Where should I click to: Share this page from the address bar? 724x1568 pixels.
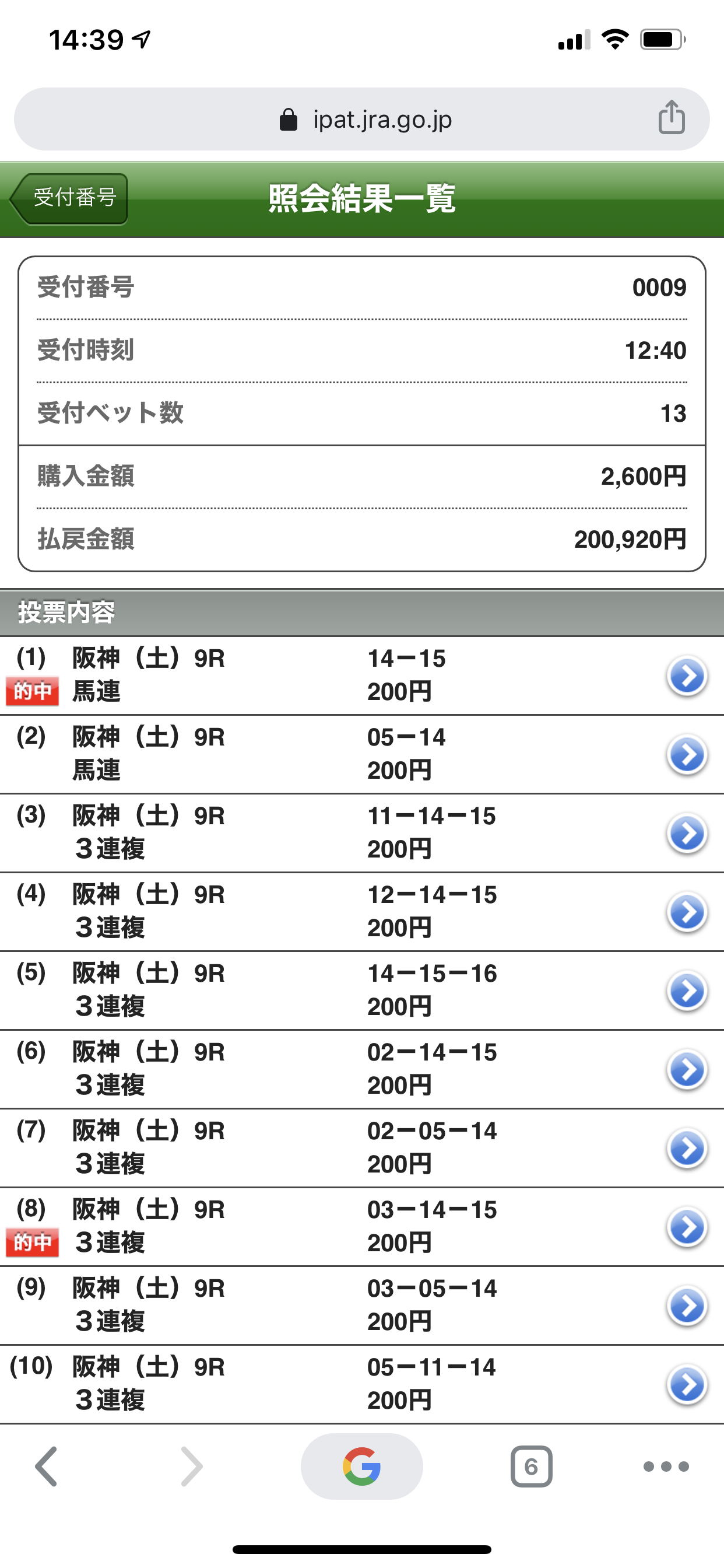pos(671,117)
